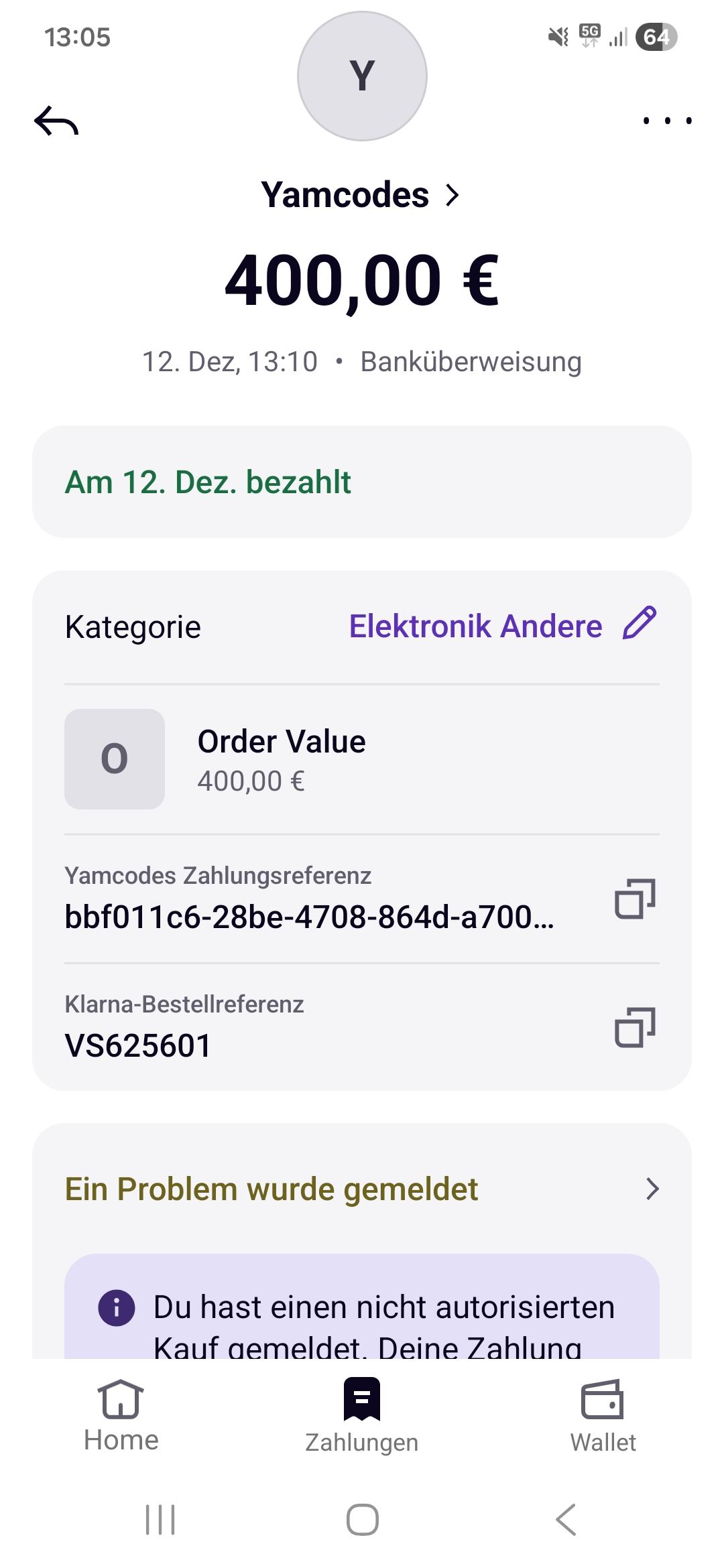The image size is (724, 1568).
Task: Copy the Klarna-Bestellreferenz VS625601
Action: tap(634, 1027)
